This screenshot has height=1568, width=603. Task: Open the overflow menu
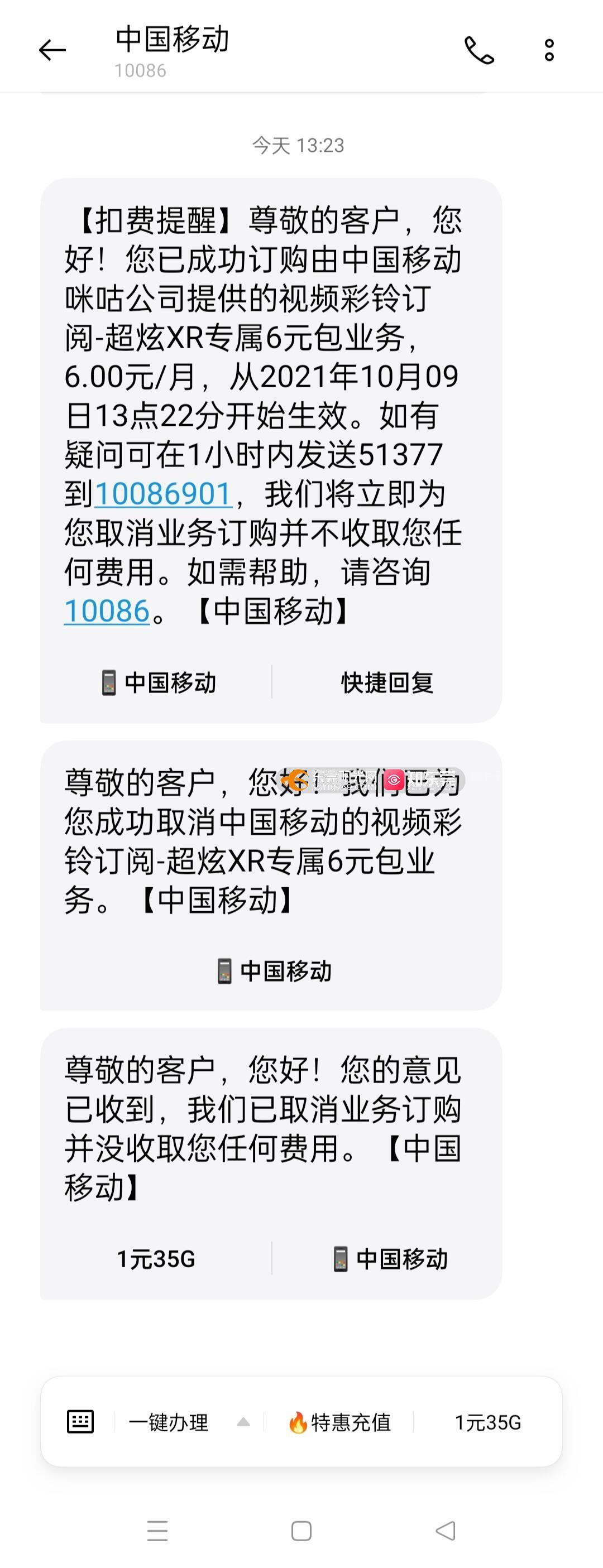549,51
